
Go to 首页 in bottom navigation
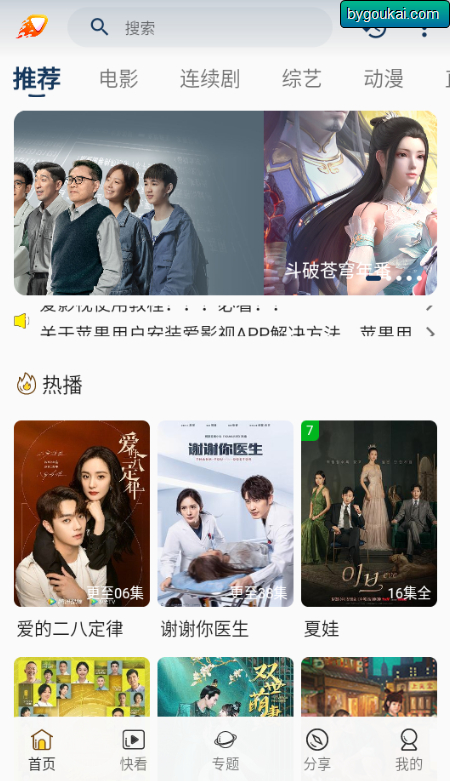click(42, 750)
